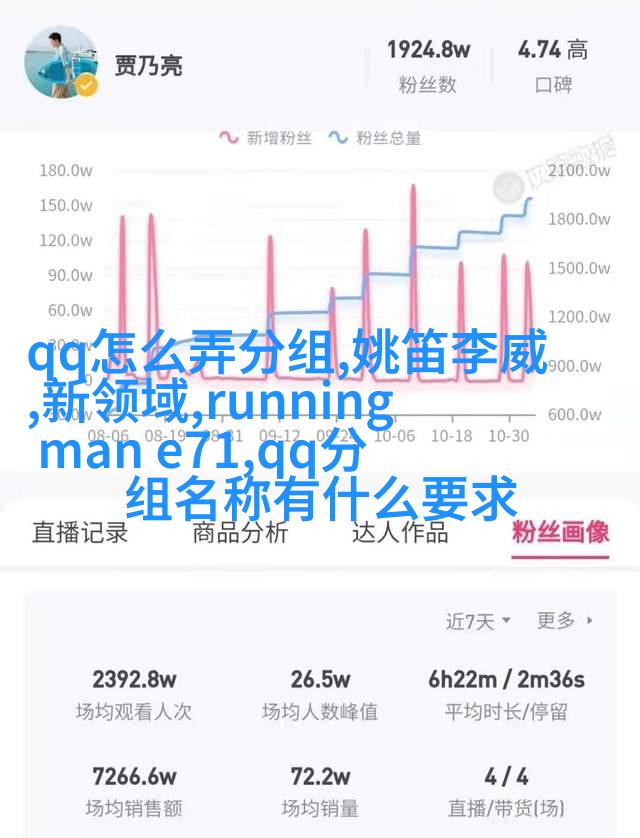
Task: Open 贾乃亮's profile avatar
Action: click(61, 63)
